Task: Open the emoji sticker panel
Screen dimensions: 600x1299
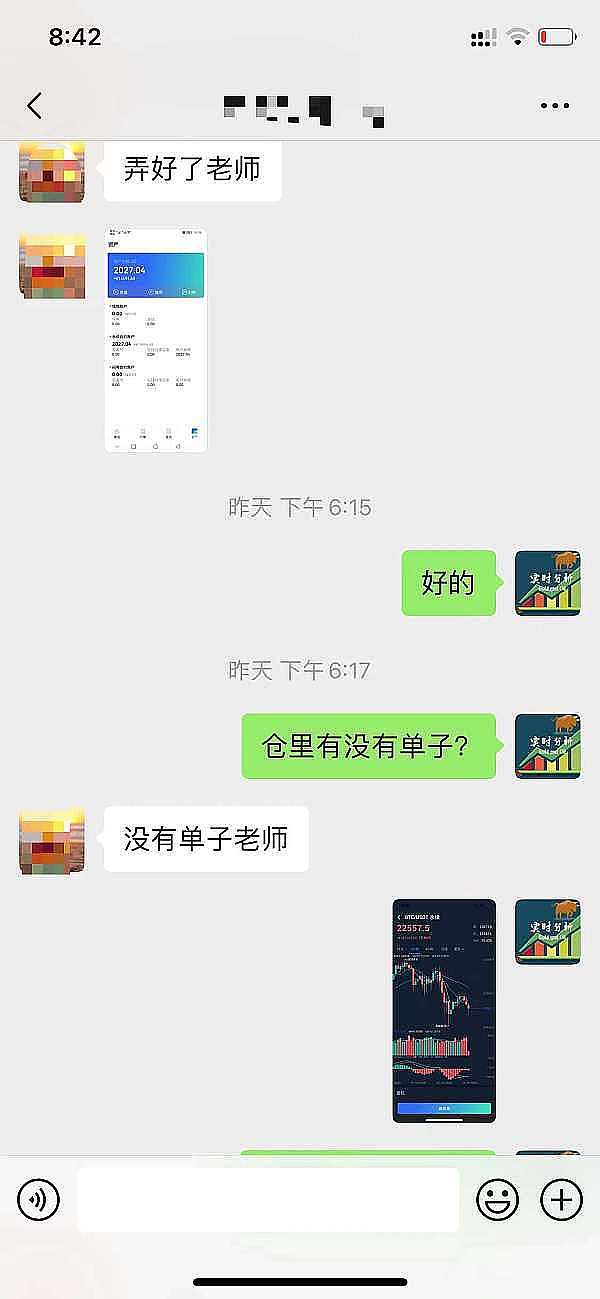Action: point(497,1199)
